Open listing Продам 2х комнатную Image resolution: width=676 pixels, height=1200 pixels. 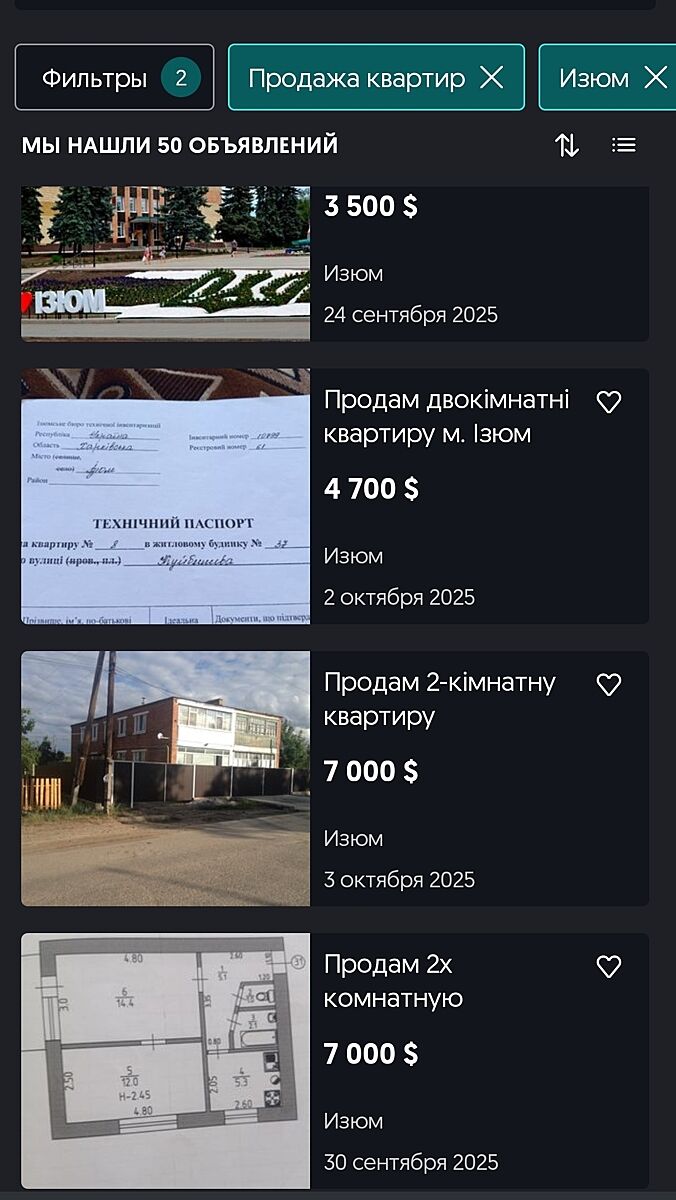(x=394, y=981)
